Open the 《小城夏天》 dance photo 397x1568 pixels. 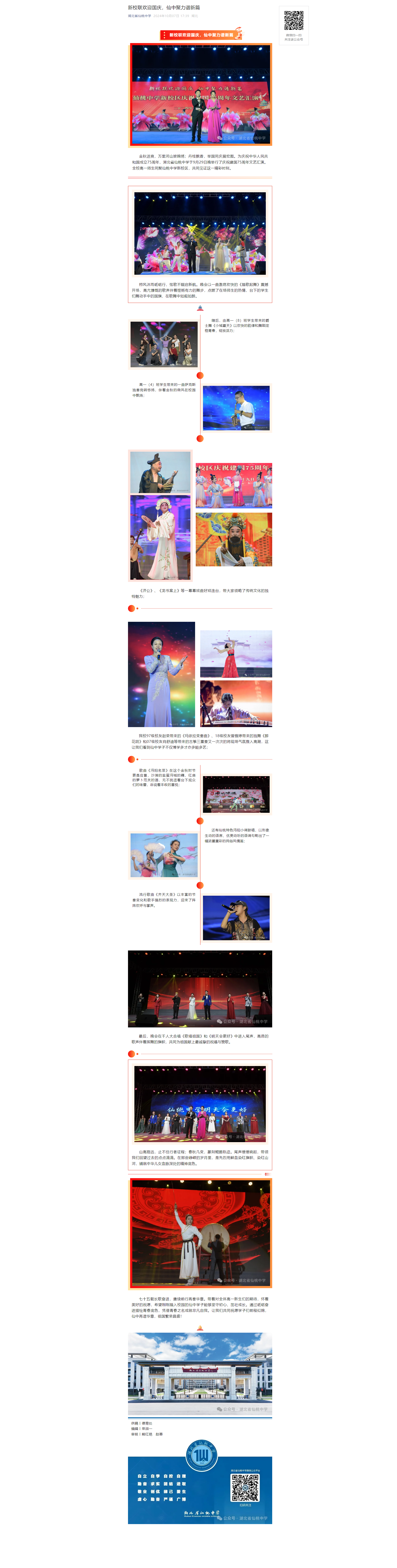(164, 344)
